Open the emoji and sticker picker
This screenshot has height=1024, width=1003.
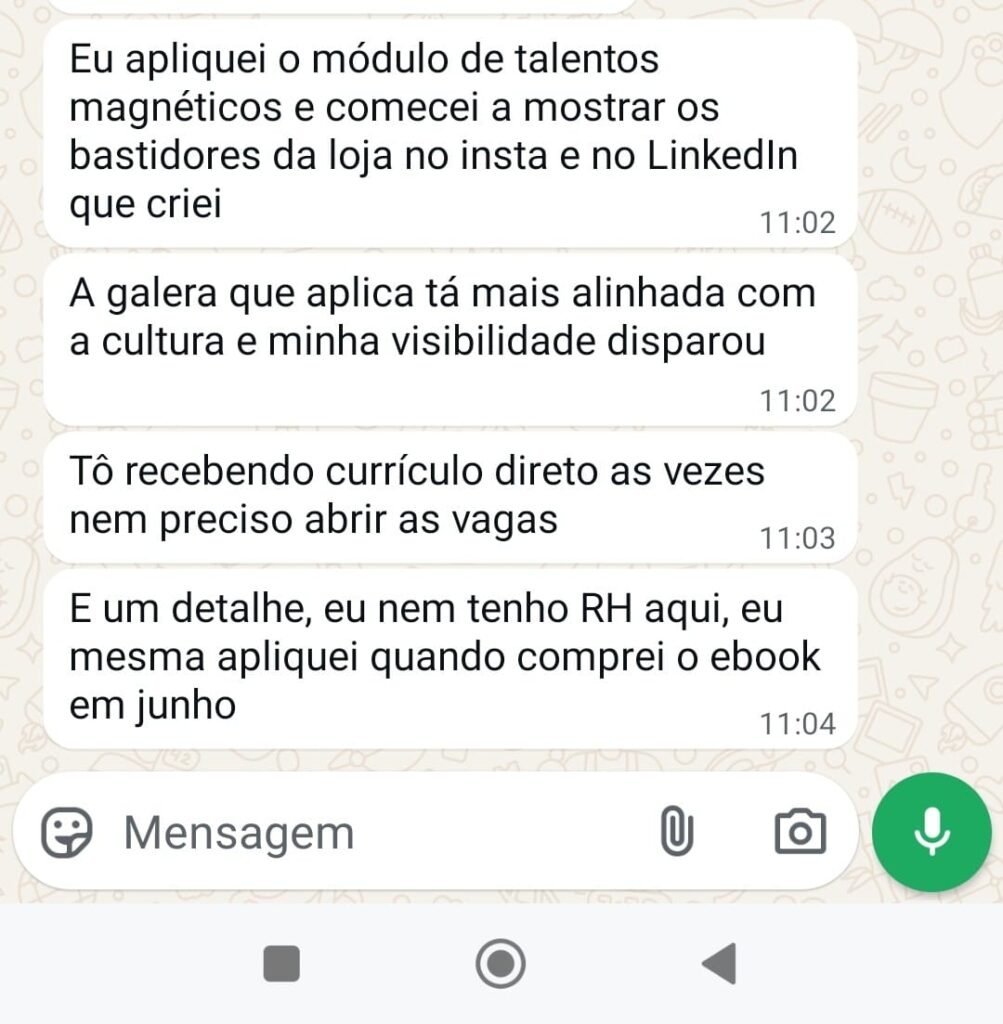[x=66, y=832]
